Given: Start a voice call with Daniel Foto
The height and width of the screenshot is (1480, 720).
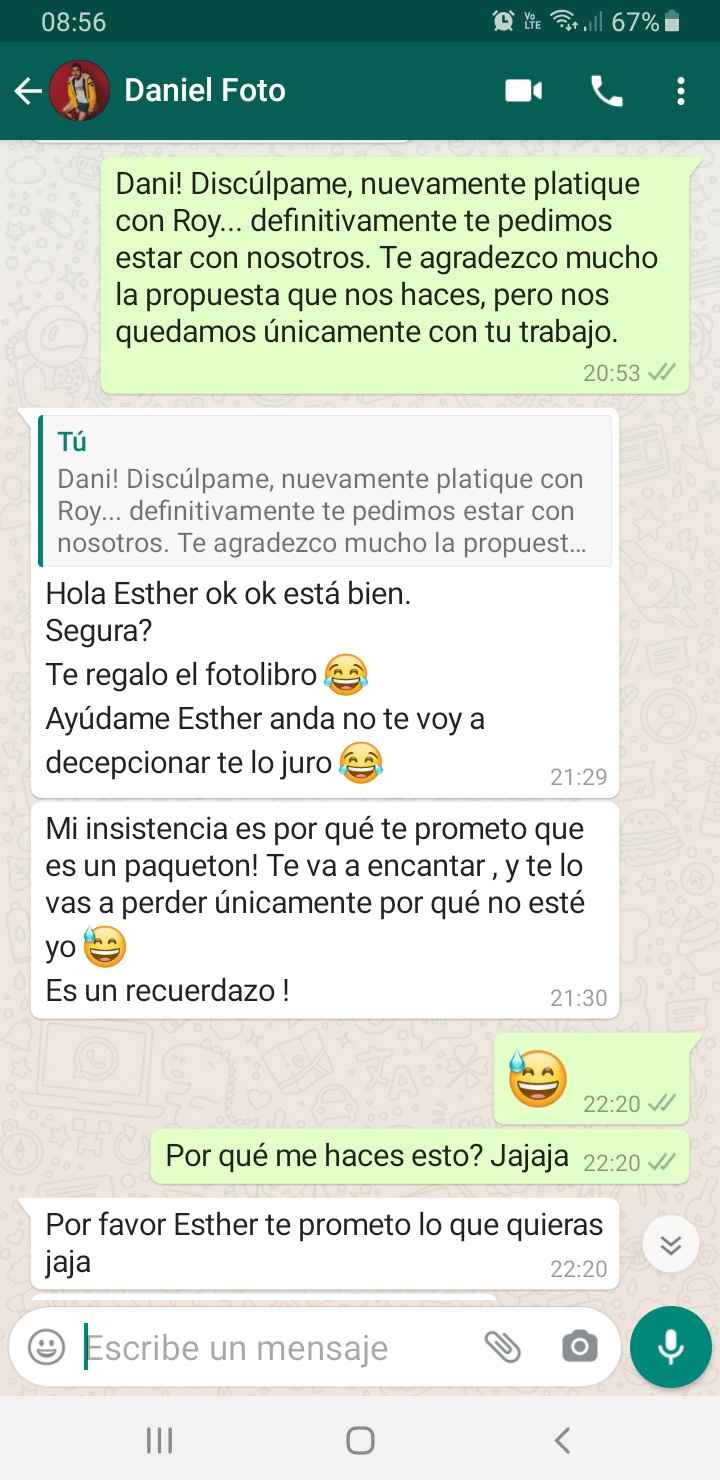Looking at the screenshot, I should pos(606,92).
